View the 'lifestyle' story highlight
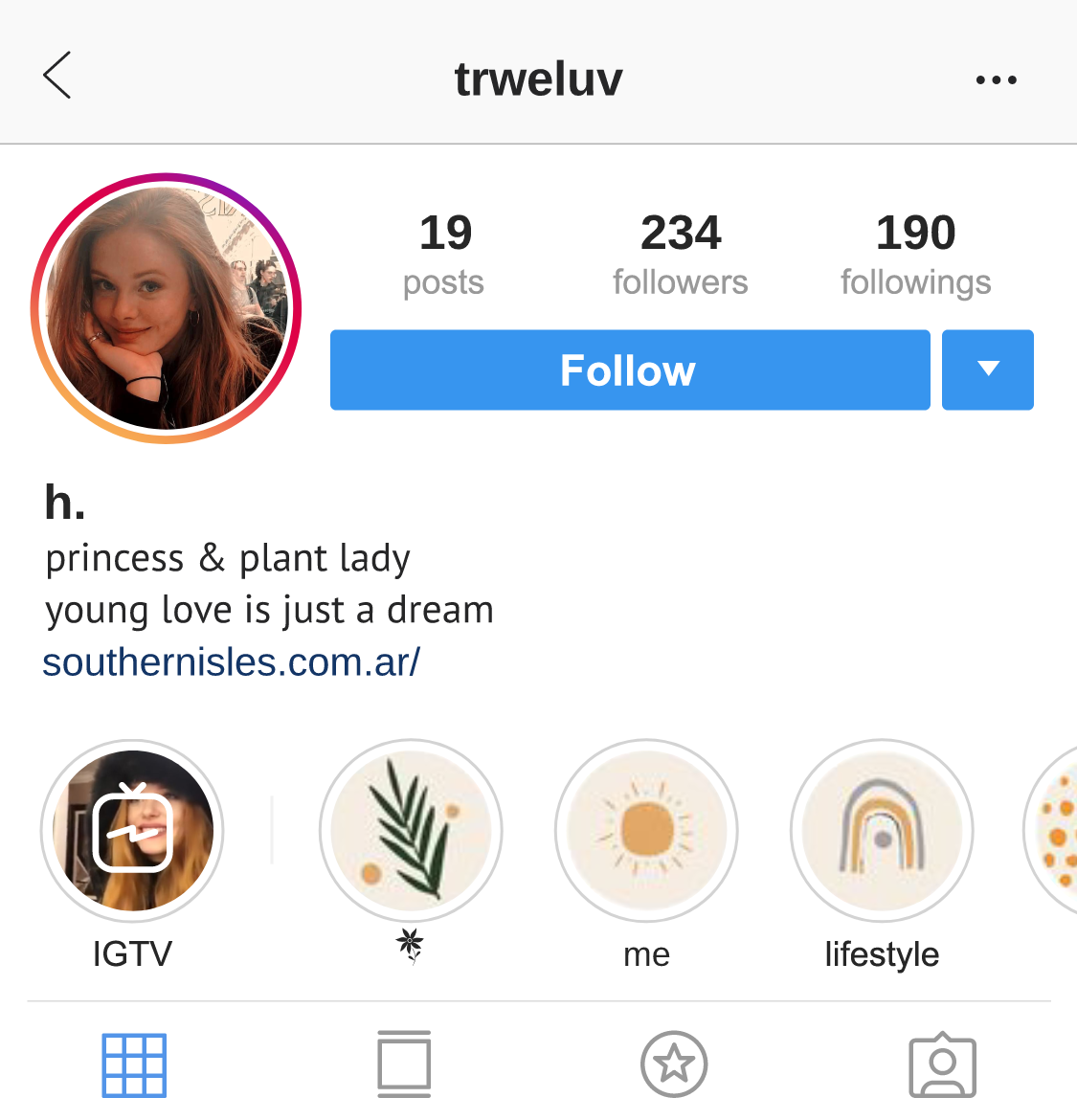 click(x=882, y=830)
